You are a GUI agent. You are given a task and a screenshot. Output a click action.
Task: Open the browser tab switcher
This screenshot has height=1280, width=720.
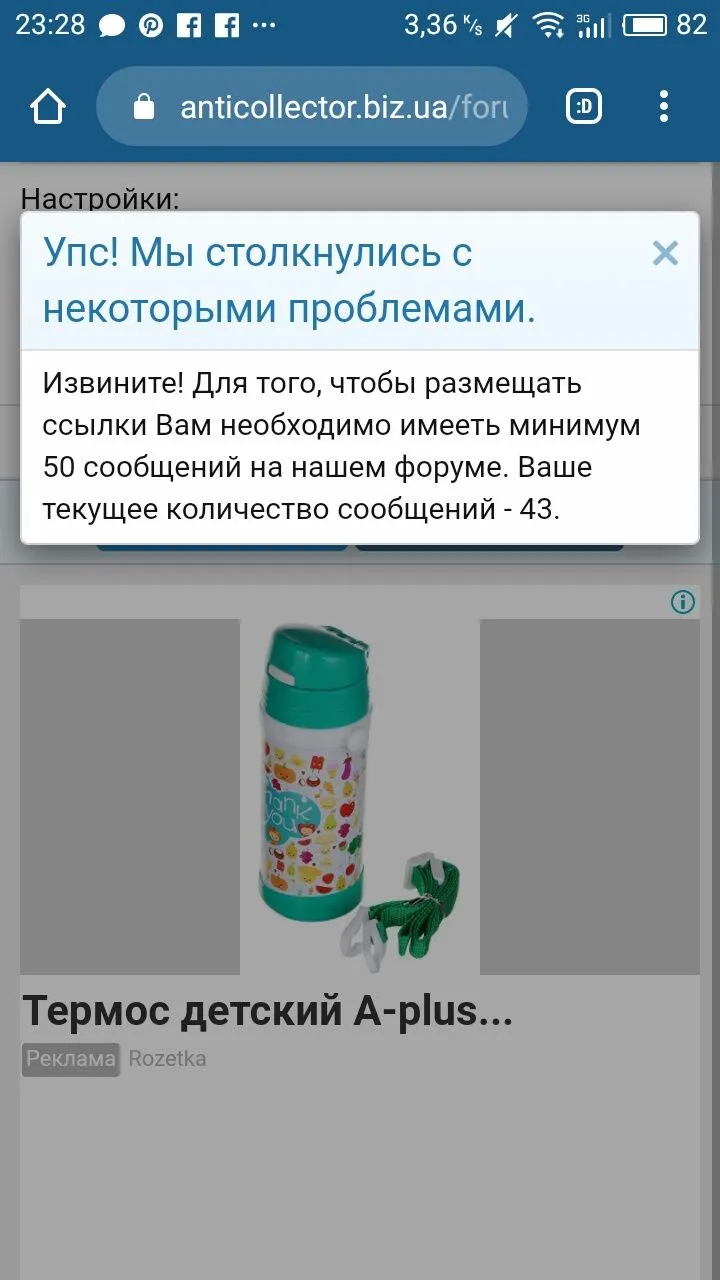[x=584, y=107]
